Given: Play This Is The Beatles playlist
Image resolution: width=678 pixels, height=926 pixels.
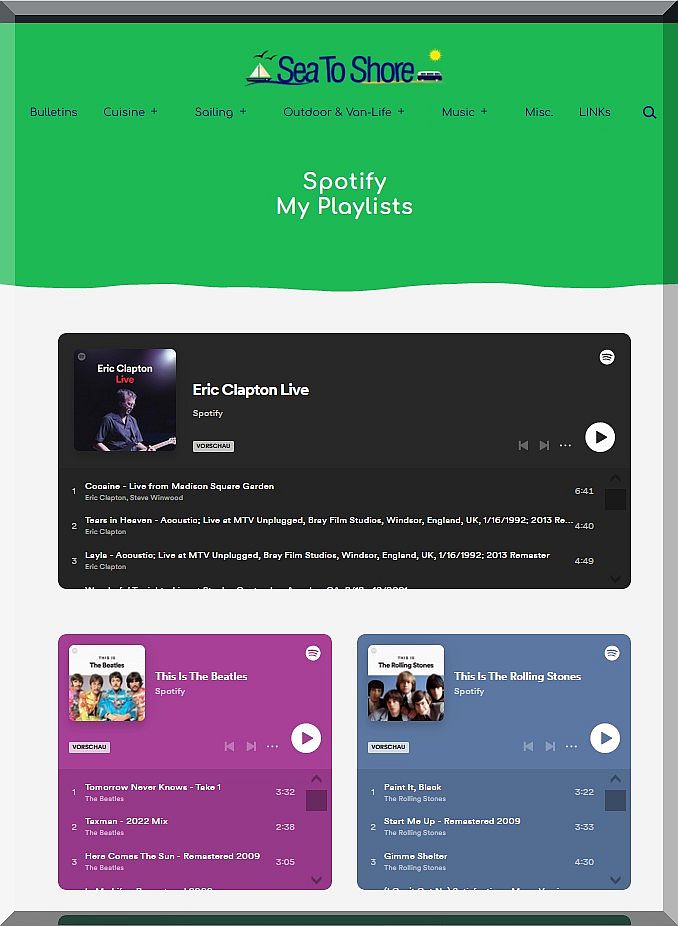Looking at the screenshot, I should [x=306, y=738].
